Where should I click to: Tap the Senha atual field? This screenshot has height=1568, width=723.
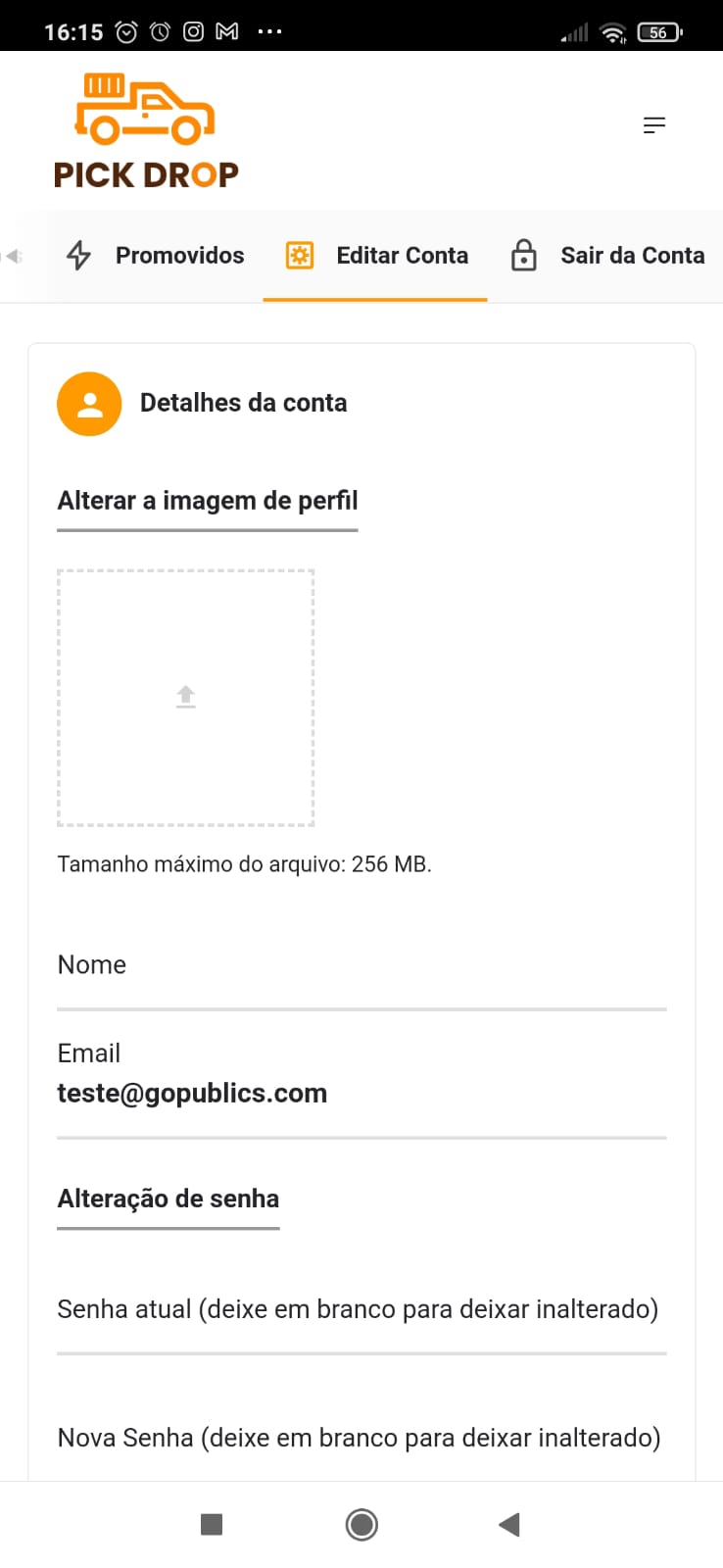click(x=361, y=1325)
